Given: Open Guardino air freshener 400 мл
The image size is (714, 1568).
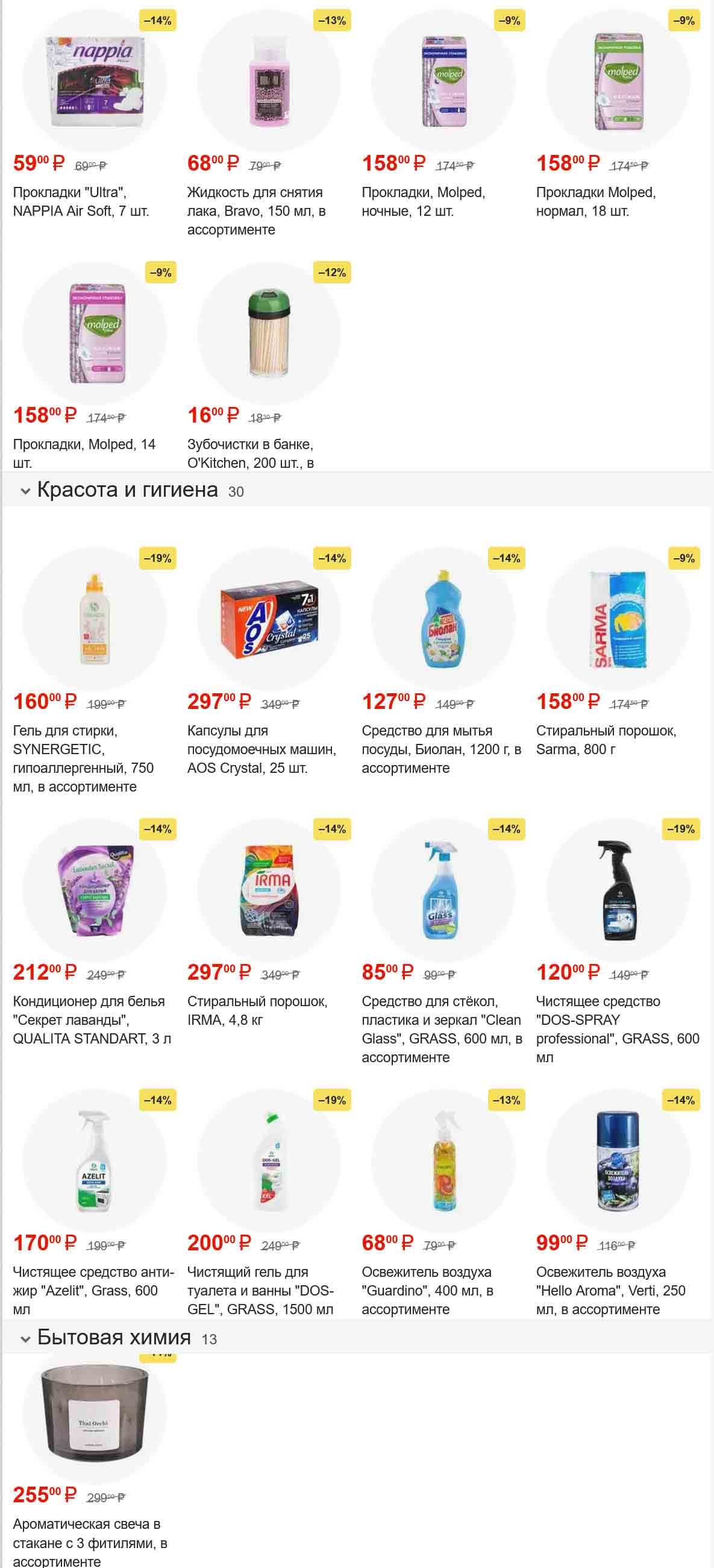Looking at the screenshot, I should [443, 1162].
